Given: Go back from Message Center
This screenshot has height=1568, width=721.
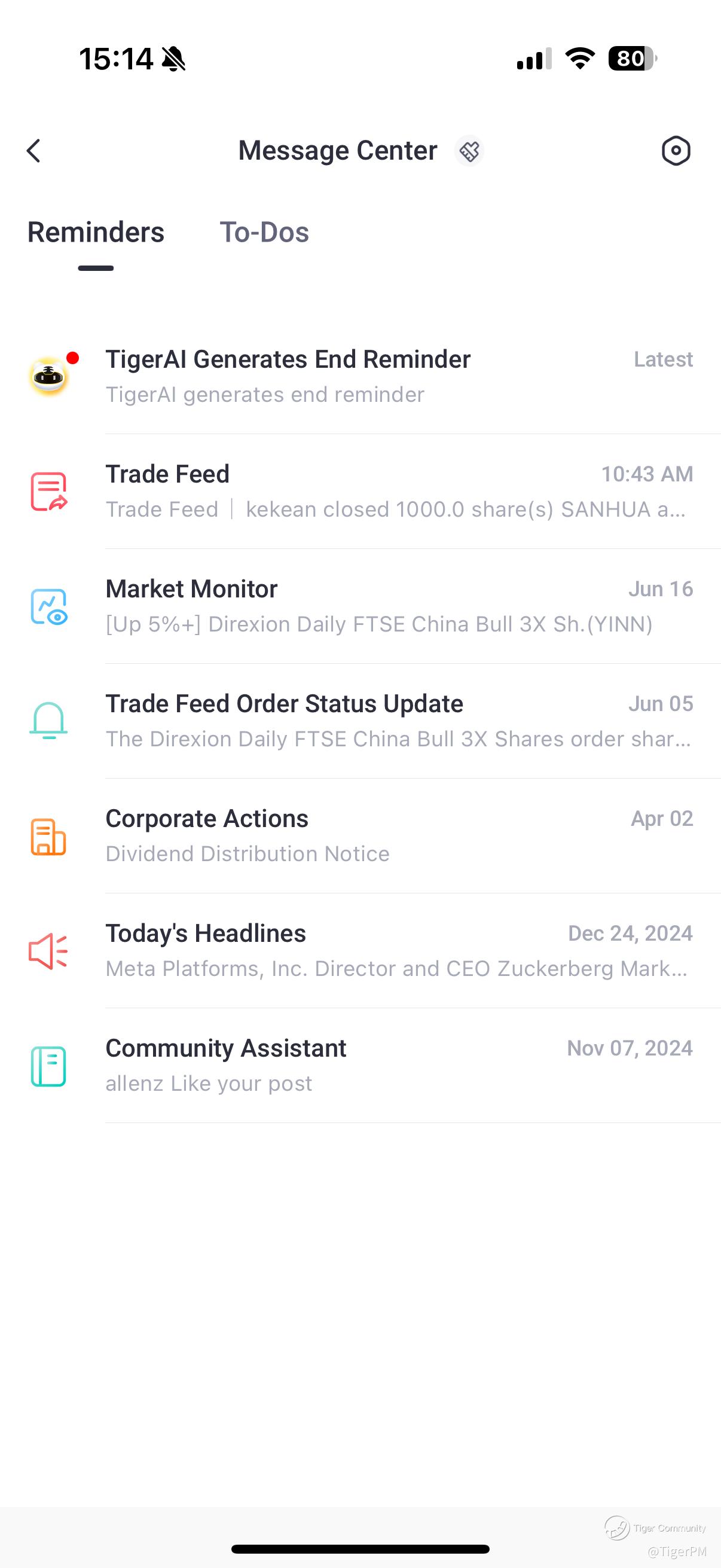Looking at the screenshot, I should pyautogui.click(x=34, y=150).
